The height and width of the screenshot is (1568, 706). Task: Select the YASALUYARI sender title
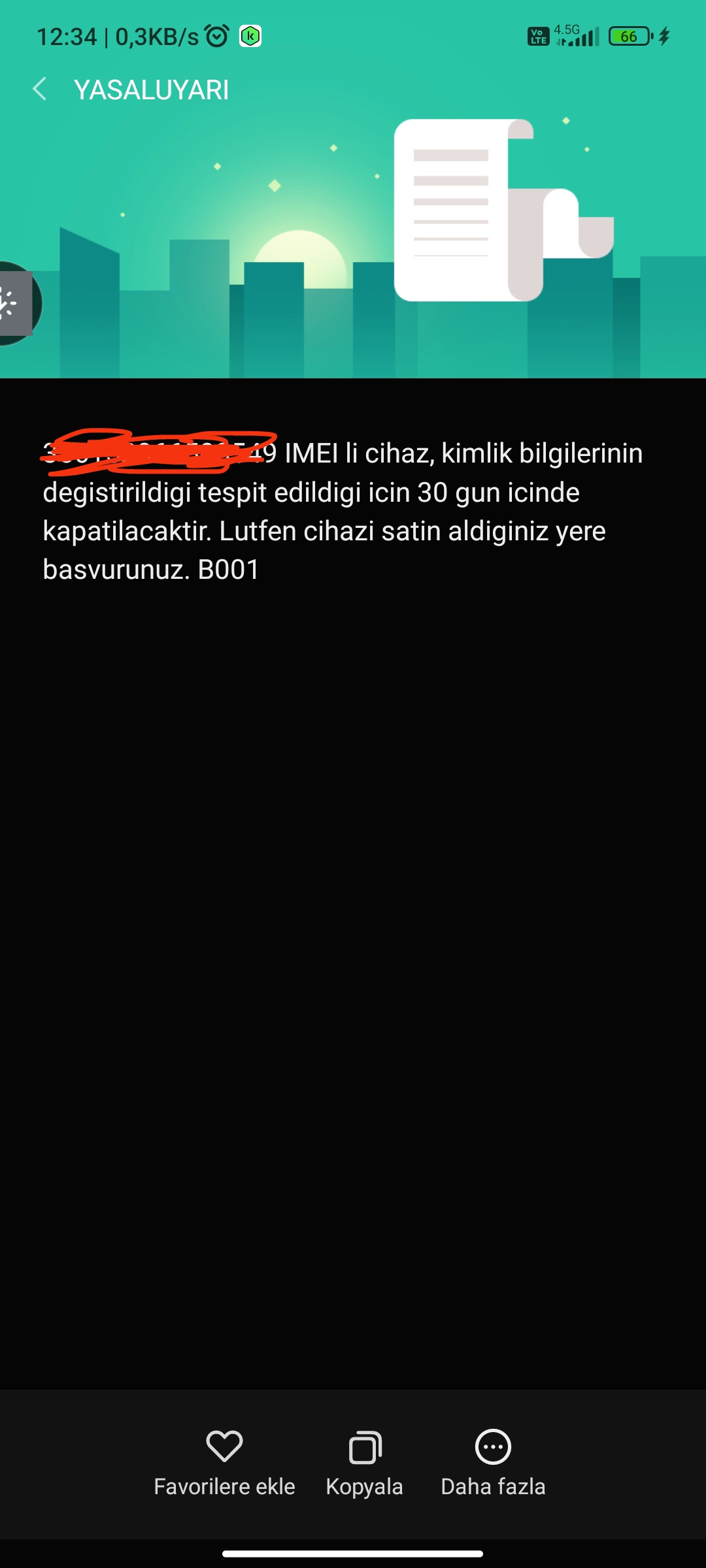(x=151, y=90)
